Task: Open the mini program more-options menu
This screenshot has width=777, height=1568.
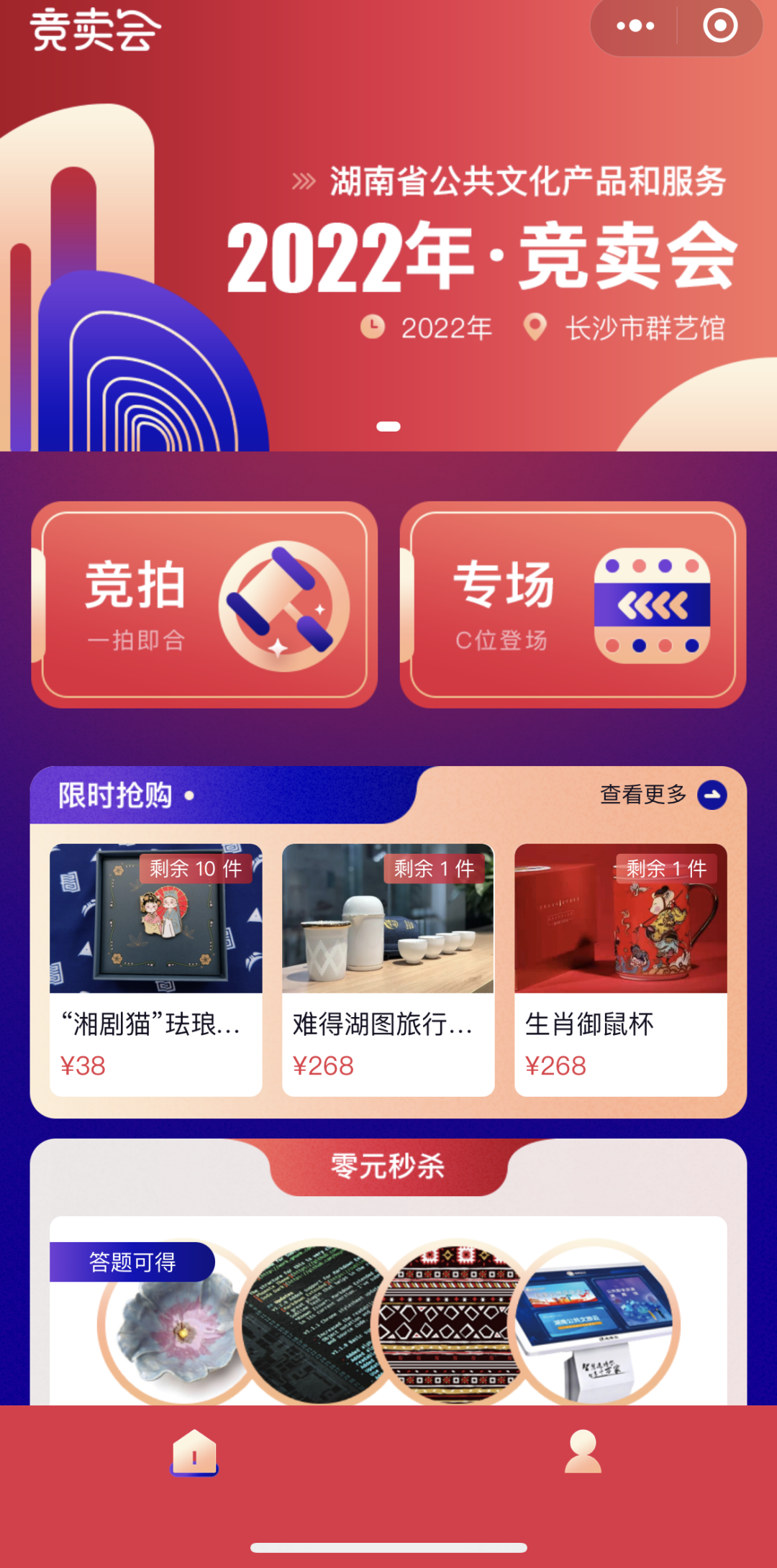Action: pyautogui.click(x=635, y=27)
